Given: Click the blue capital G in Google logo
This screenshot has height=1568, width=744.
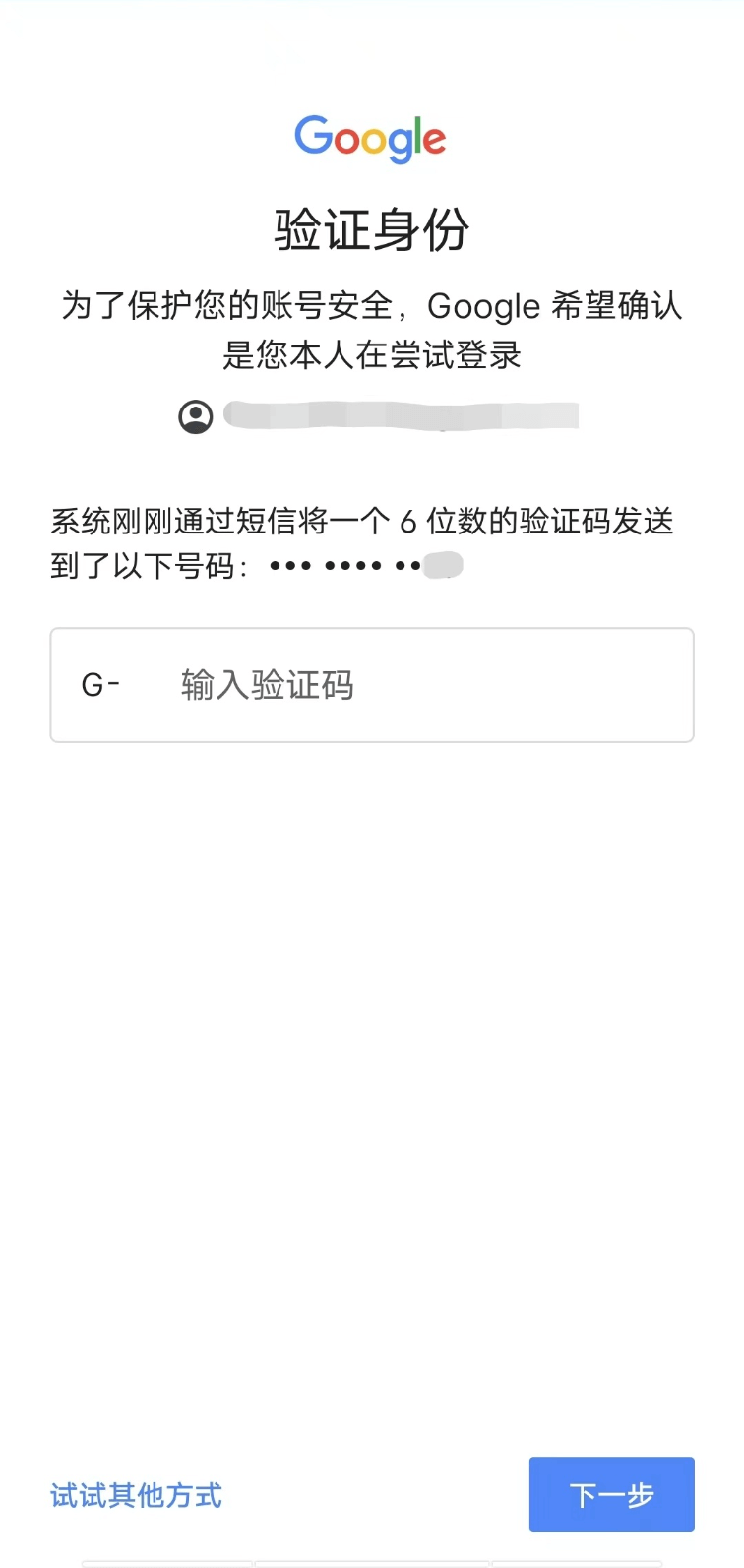Looking at the screenshot, I should 314,138.
